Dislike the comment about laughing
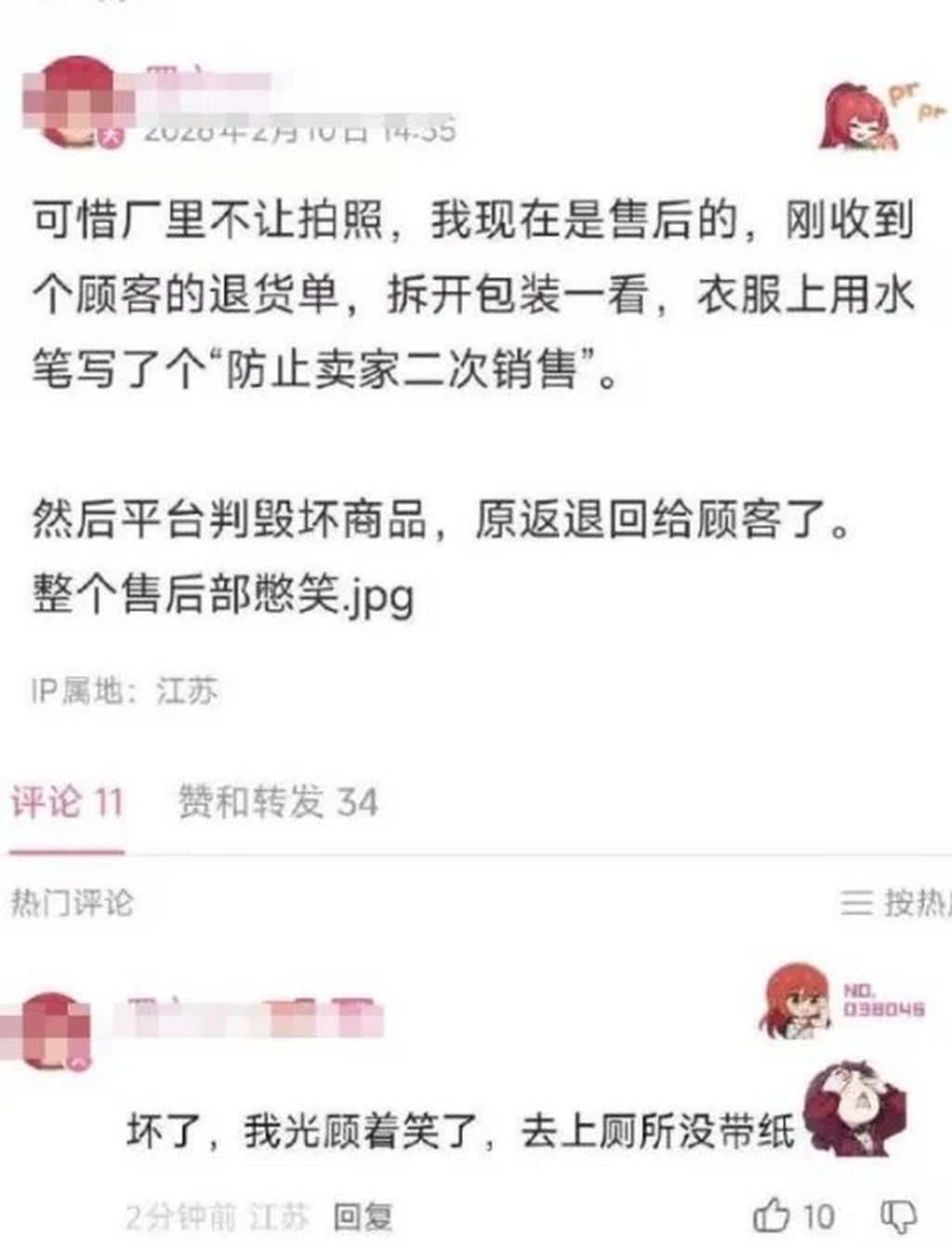952x1248 pixels. point(898,1215)
